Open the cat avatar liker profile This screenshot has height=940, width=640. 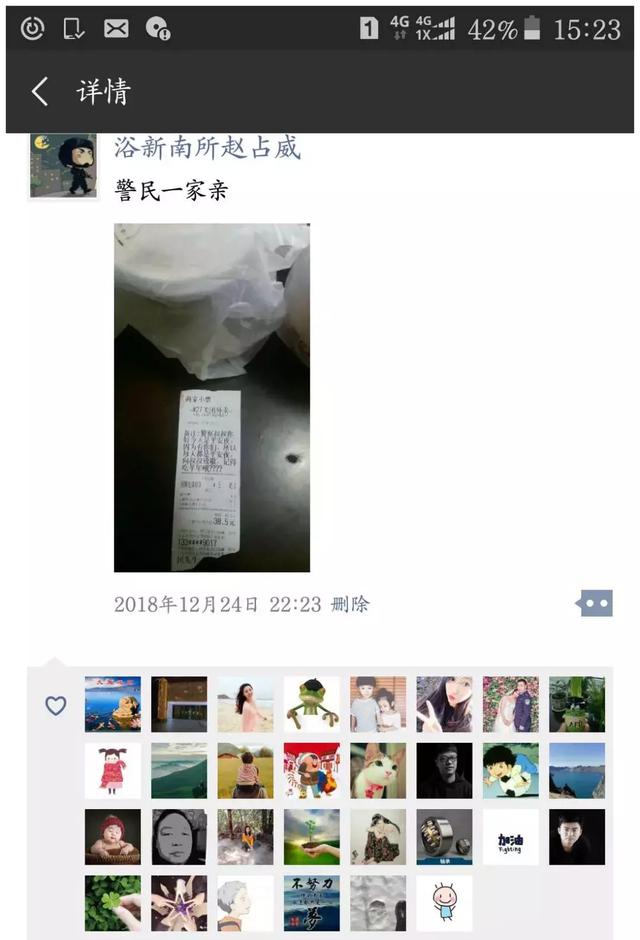pos(378,770)
